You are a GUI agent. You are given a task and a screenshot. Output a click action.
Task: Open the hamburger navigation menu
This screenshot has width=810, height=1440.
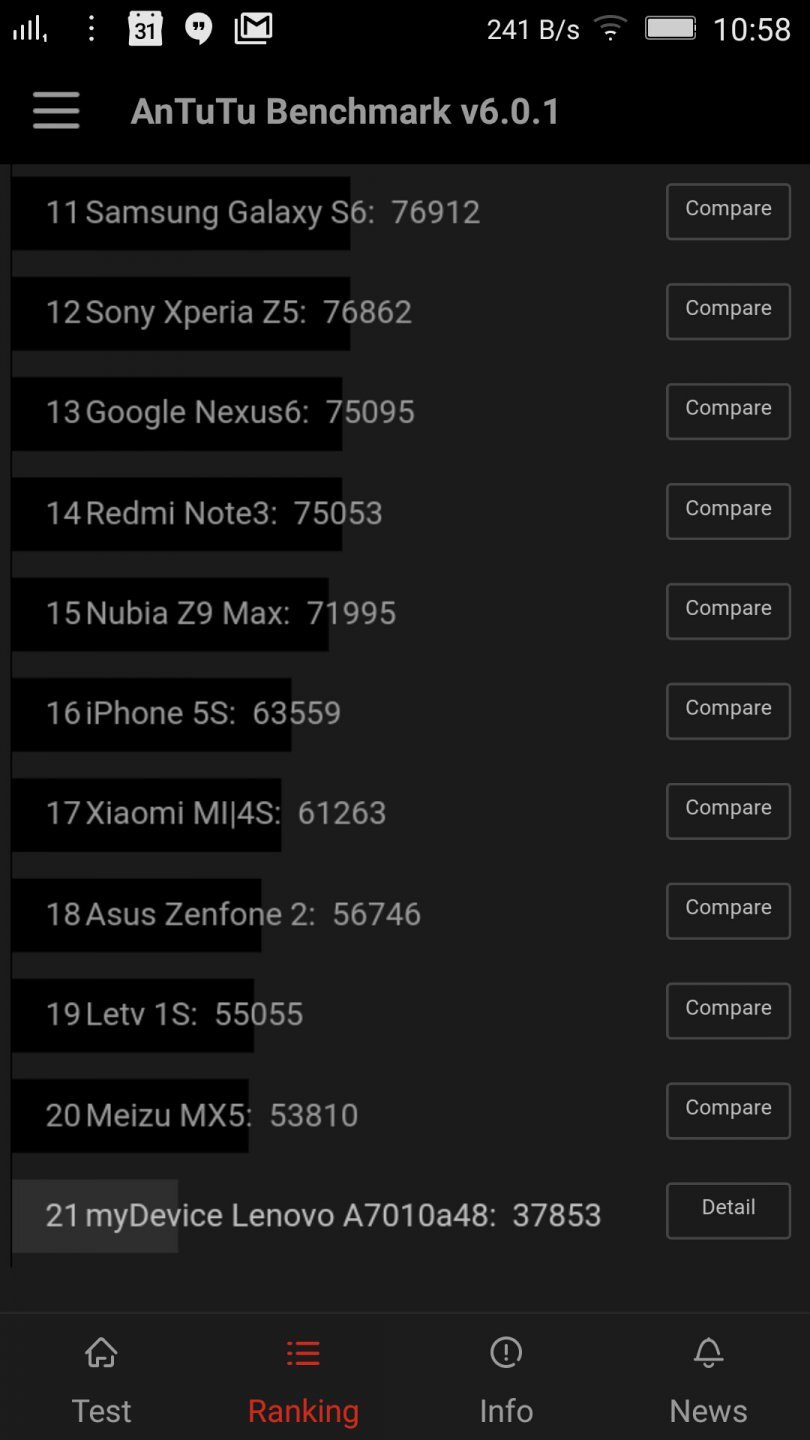coord(56,111)
